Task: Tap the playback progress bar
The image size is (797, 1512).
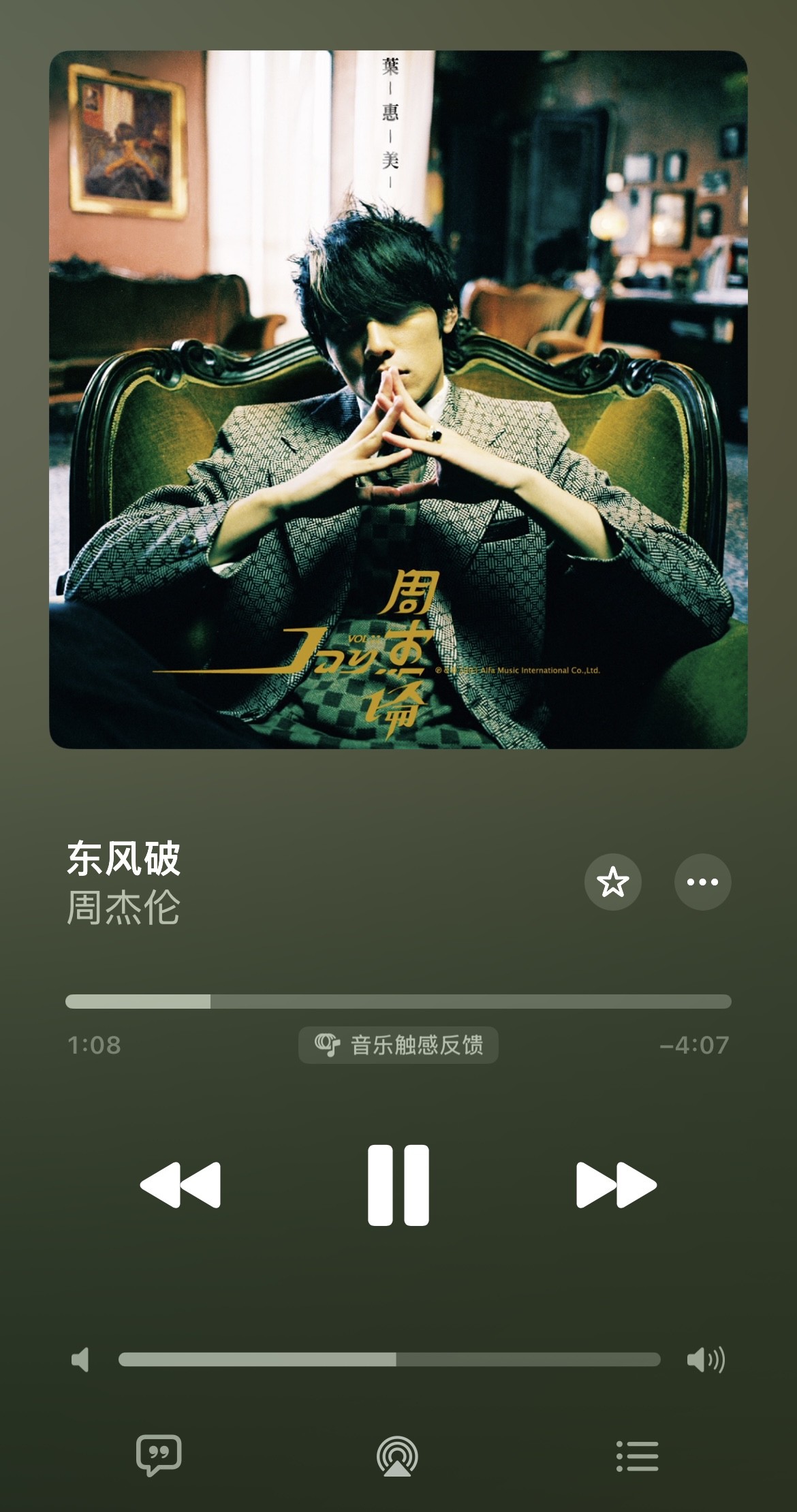Action: [398, 1001]
